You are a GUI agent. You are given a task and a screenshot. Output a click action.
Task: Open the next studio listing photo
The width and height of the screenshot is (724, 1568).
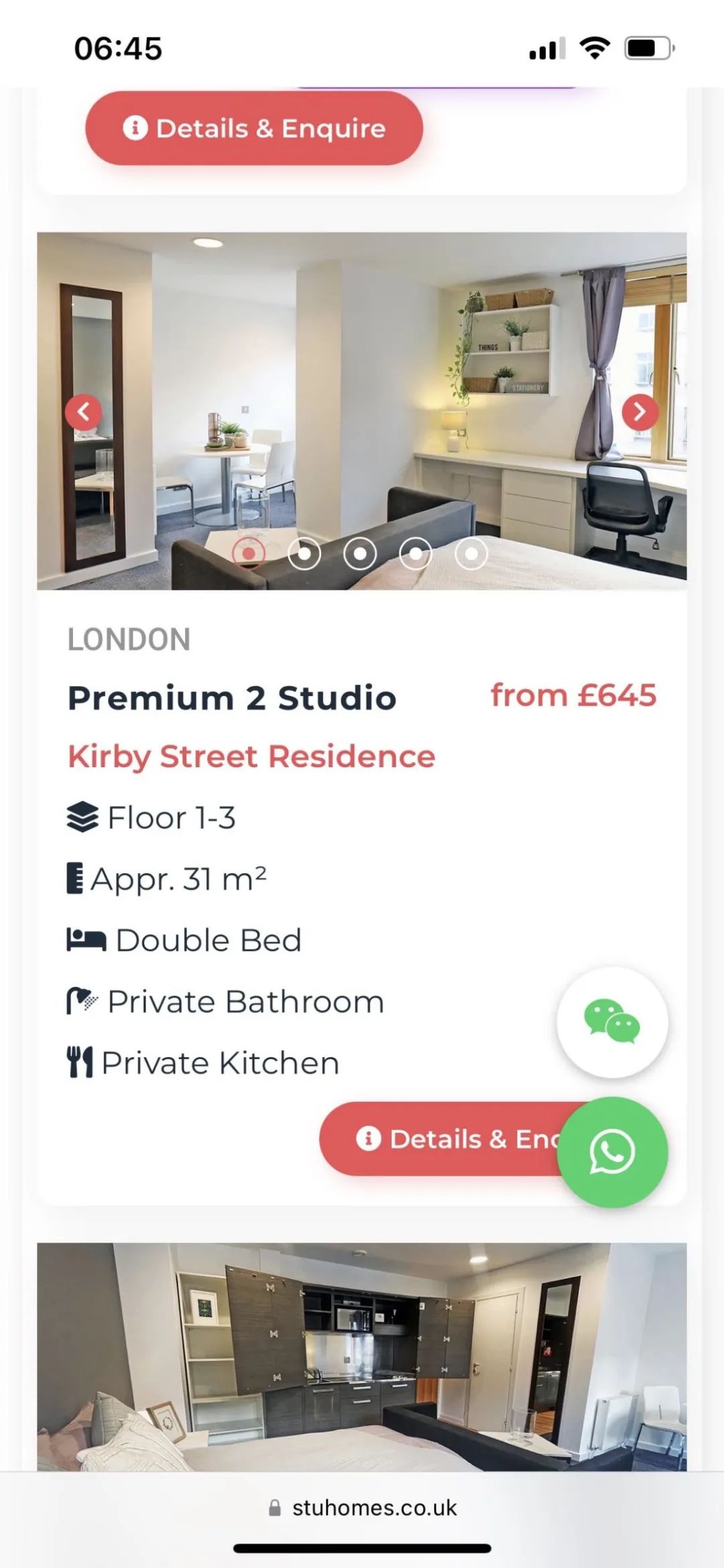[x=362, y=1356]
